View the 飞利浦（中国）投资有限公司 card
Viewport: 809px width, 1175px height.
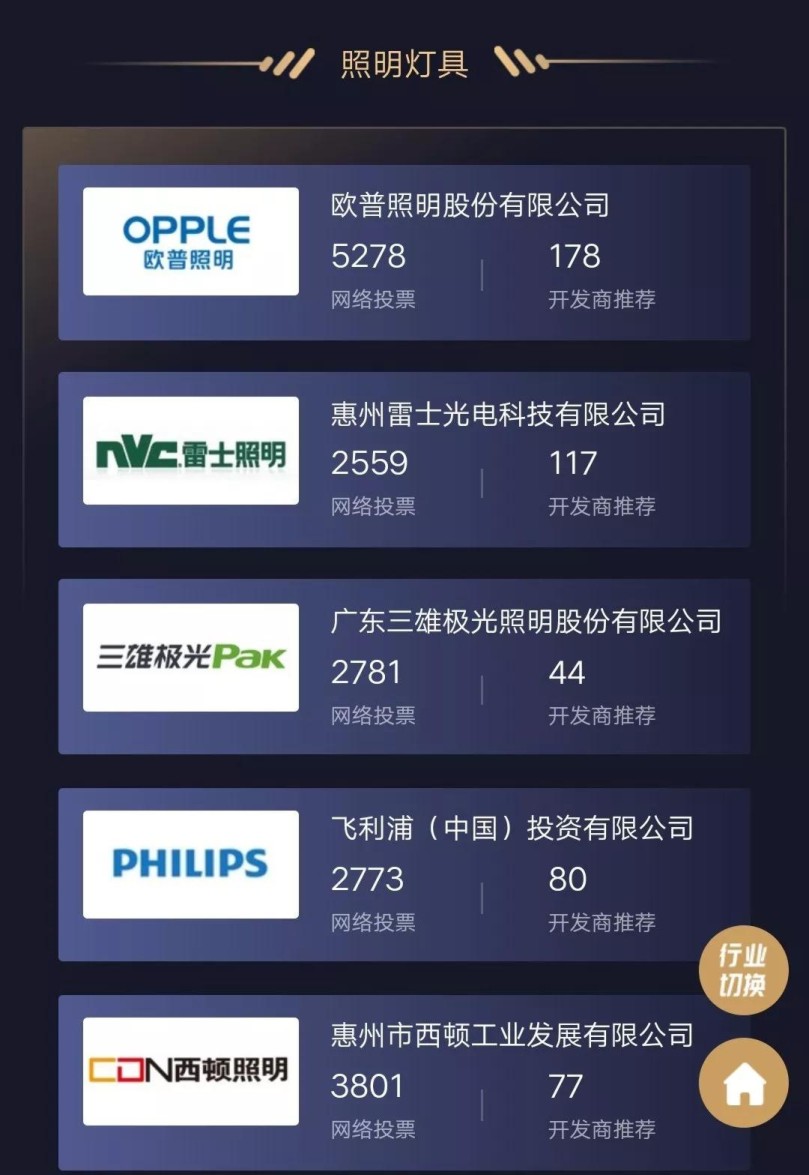tap(404, 874)
